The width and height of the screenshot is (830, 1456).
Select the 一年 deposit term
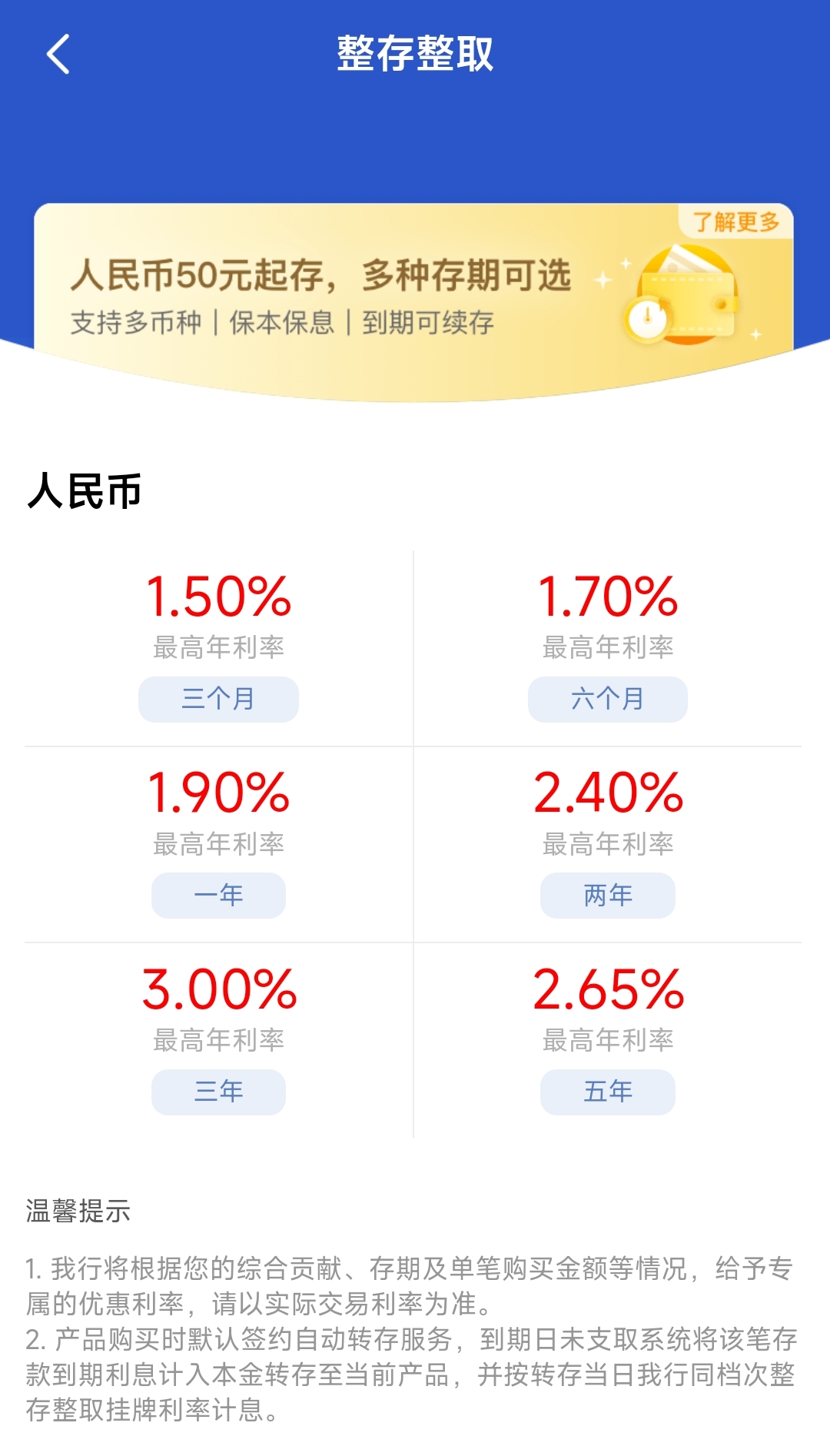click(217, 895)
